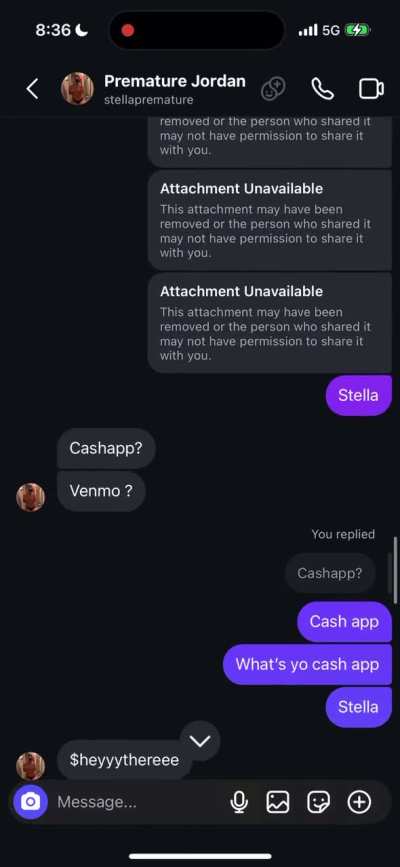Image resolution: width=400 pixels, height=867 pixels.
Task: Focus the Message text field
Action: (x=138, y=802)
